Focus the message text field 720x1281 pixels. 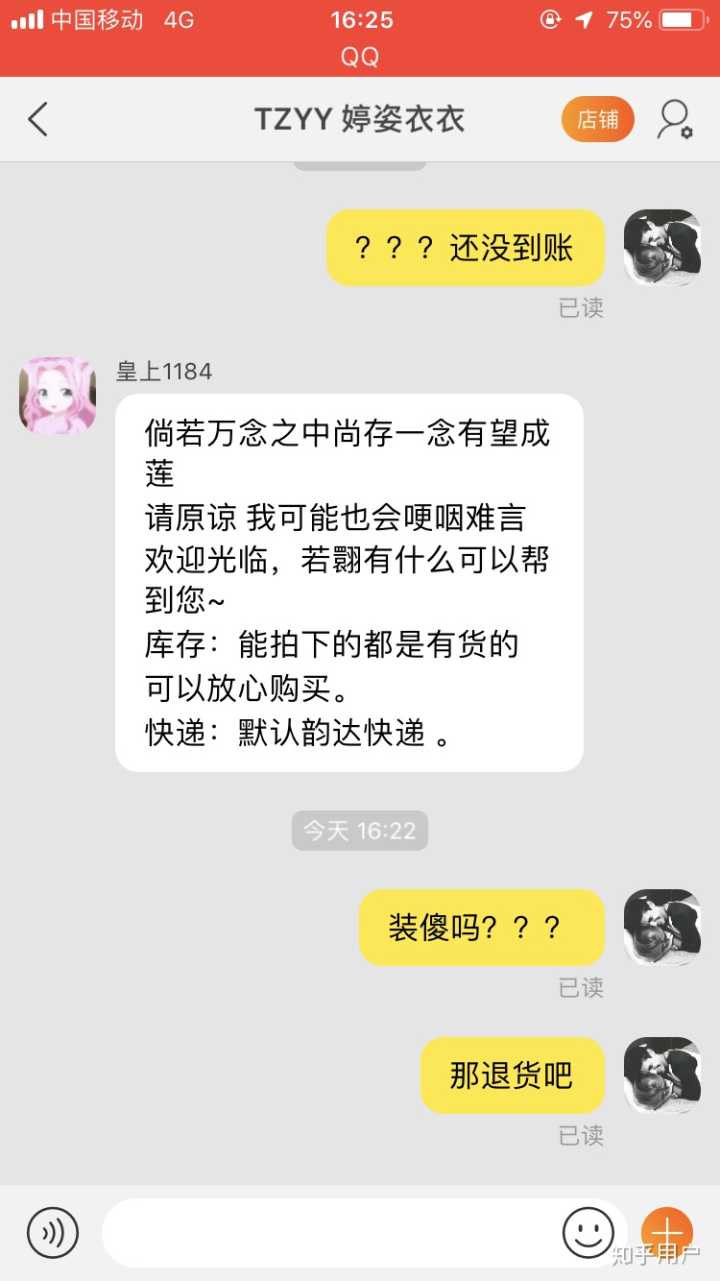click(330, 1232)
